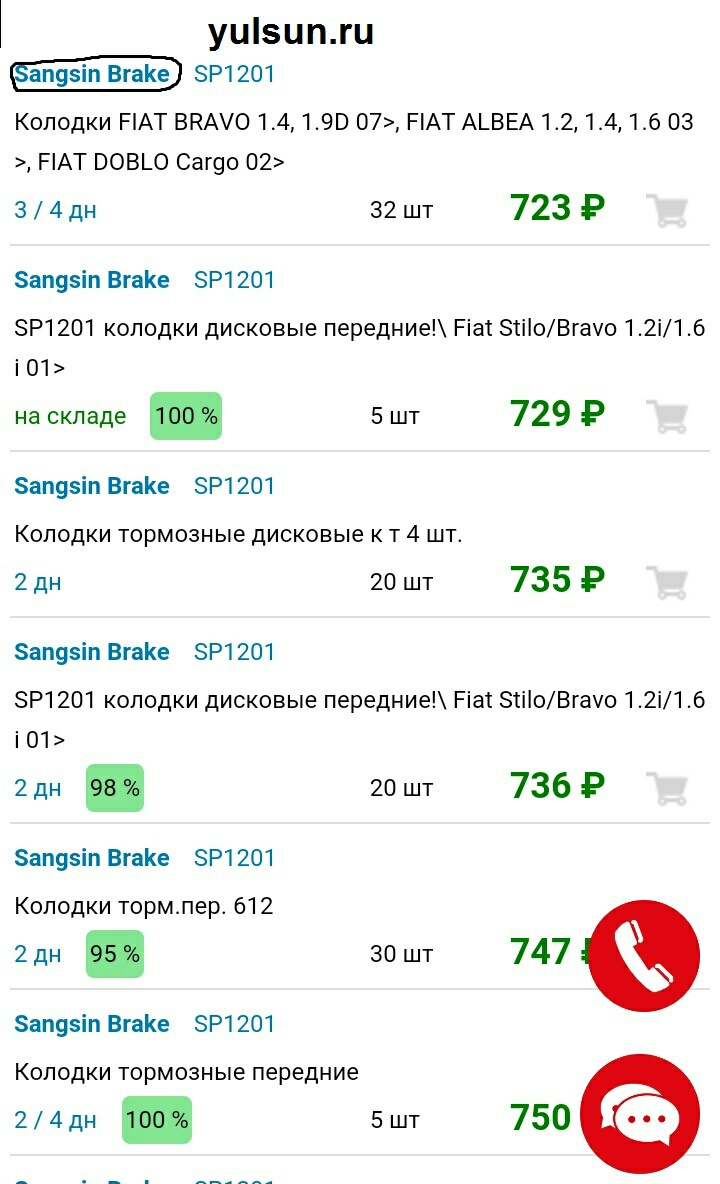Open the red chat bubble button
720x1184 pixels.
coord(642,1114)
